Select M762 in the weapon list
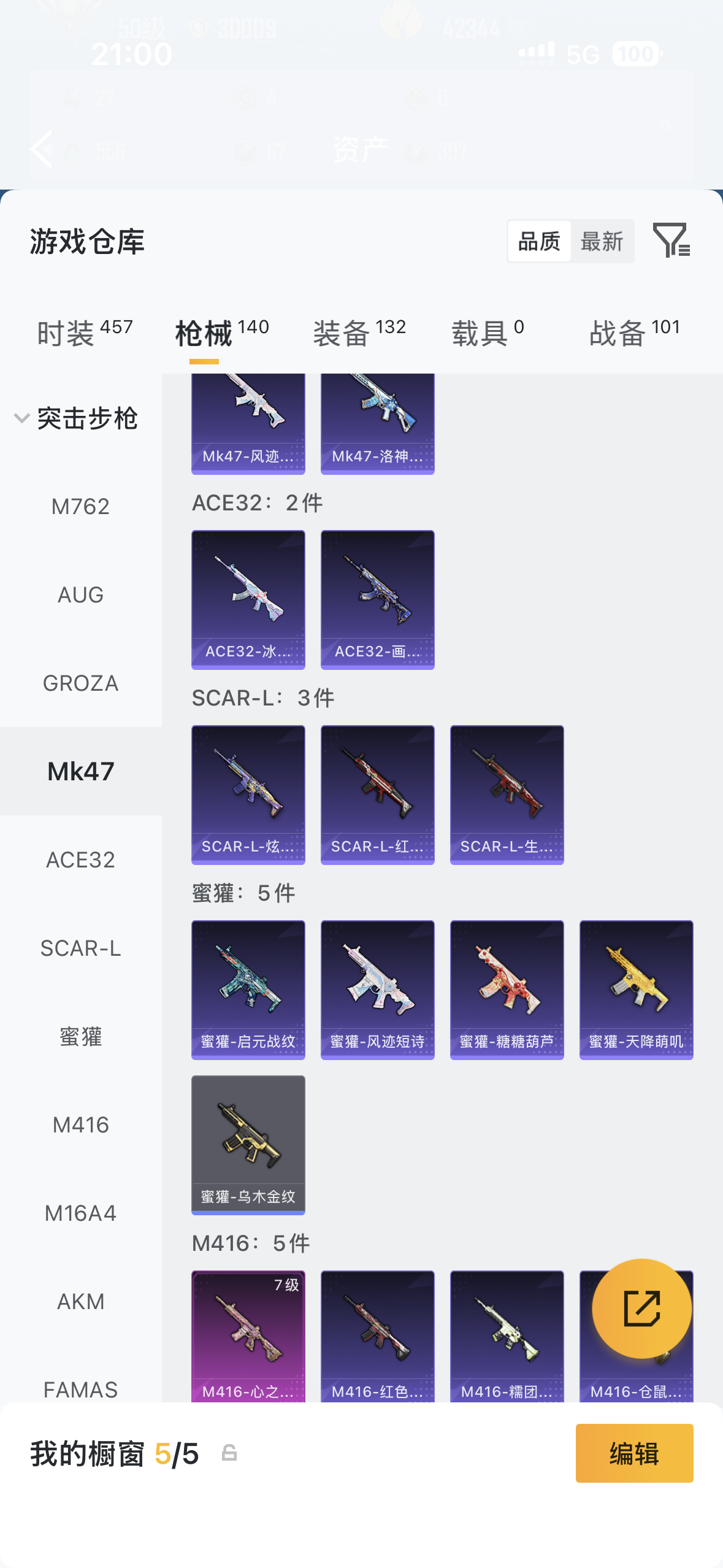Image resolution: width=723 pixels, height=1568 pixels. pyautogui.click(x=81, y=507)
